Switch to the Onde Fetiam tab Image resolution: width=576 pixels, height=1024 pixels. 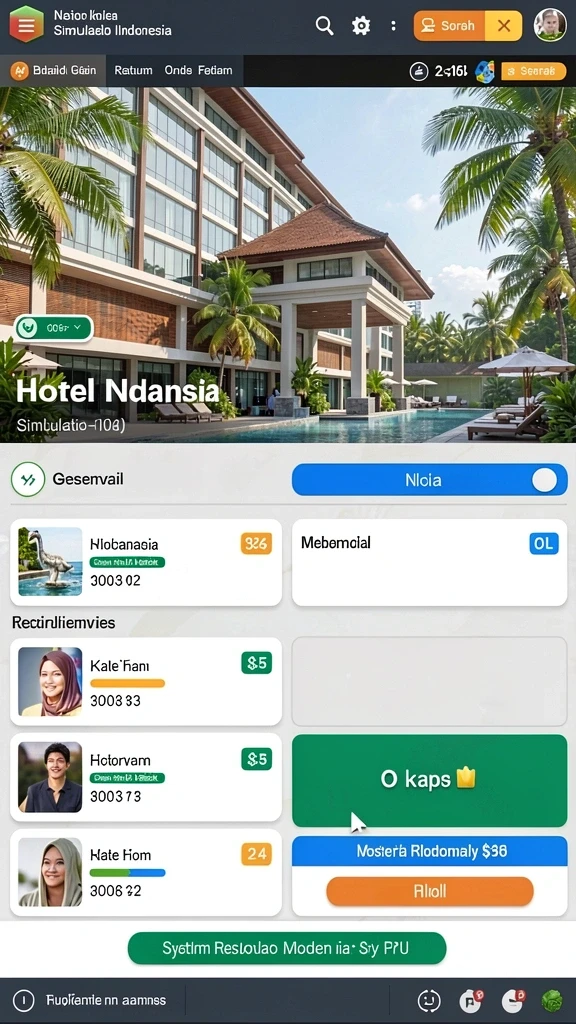(198, 71)
